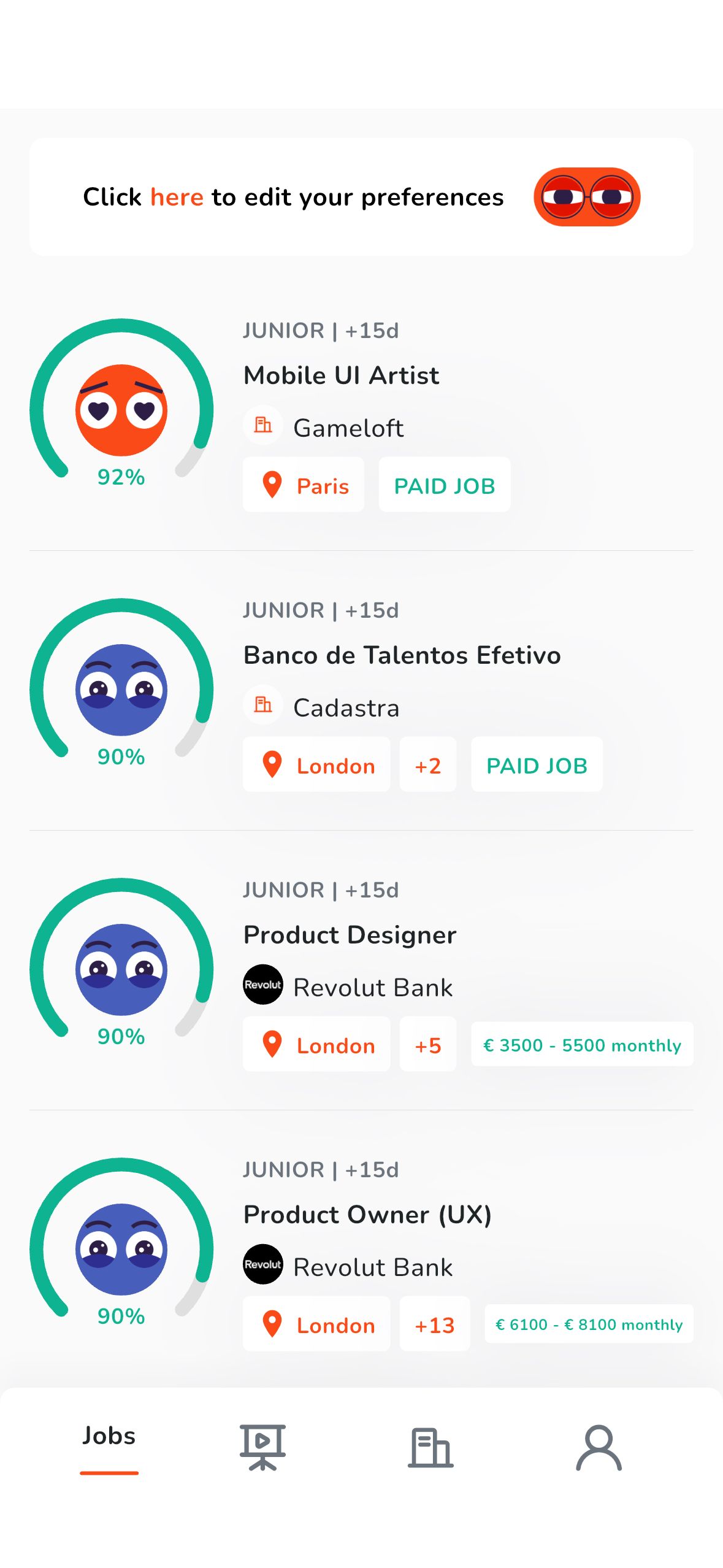
Task: Expand the +13 locations on Product Owner job
Action: tap(435, 1324)
